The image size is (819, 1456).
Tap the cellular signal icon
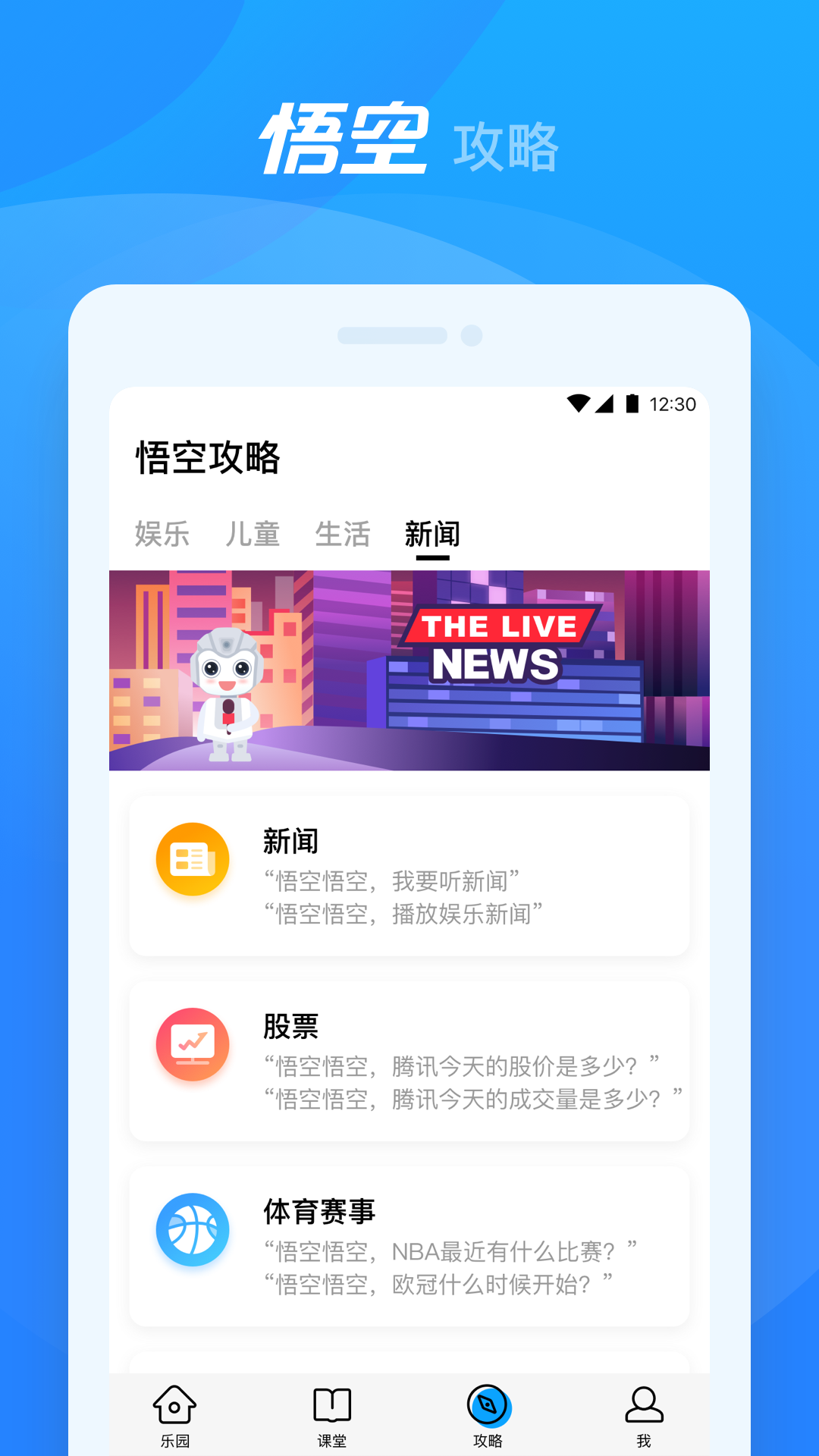(x=607, y=404)
